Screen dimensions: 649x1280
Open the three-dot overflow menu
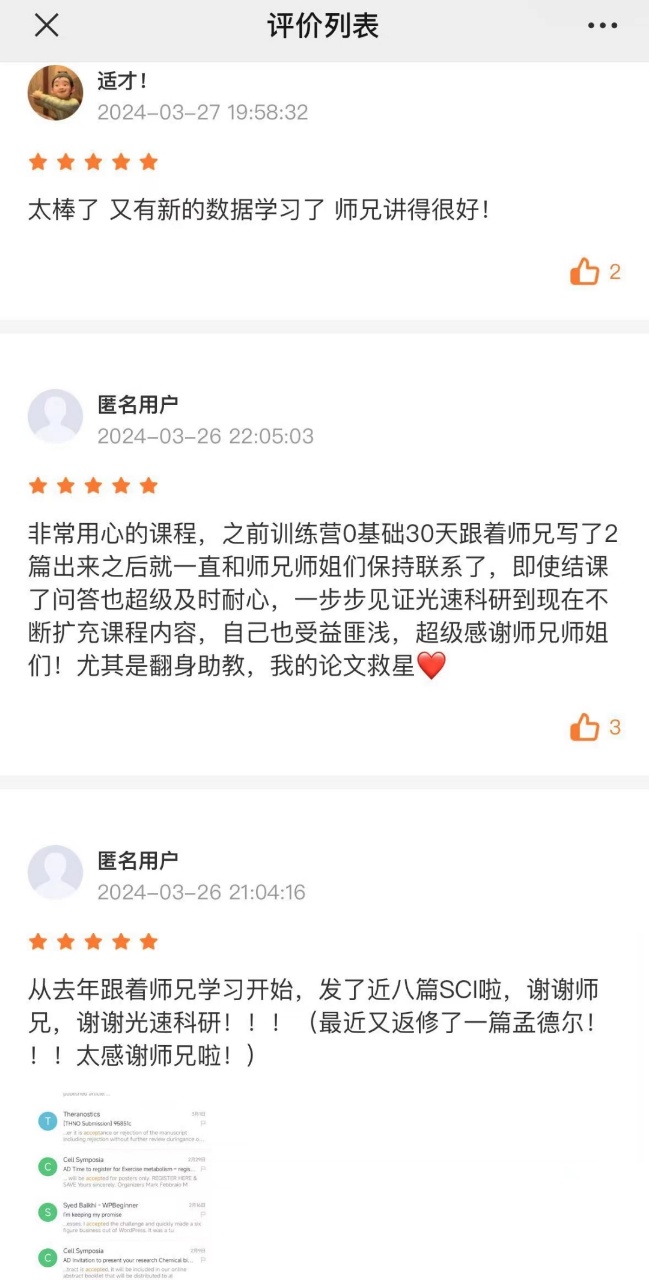[x=602, y=26]
